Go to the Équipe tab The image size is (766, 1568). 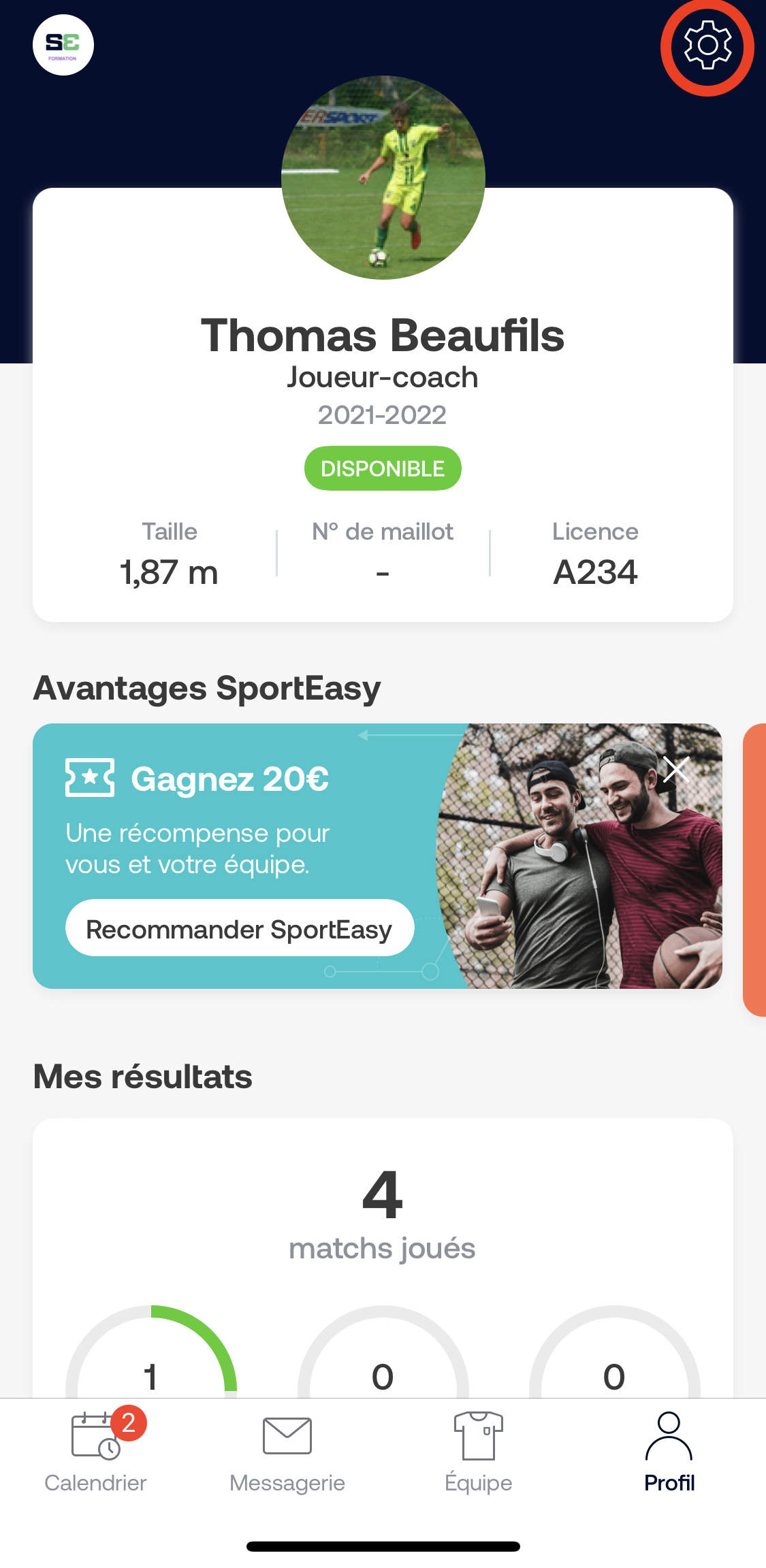click(x=478, y=1451)
